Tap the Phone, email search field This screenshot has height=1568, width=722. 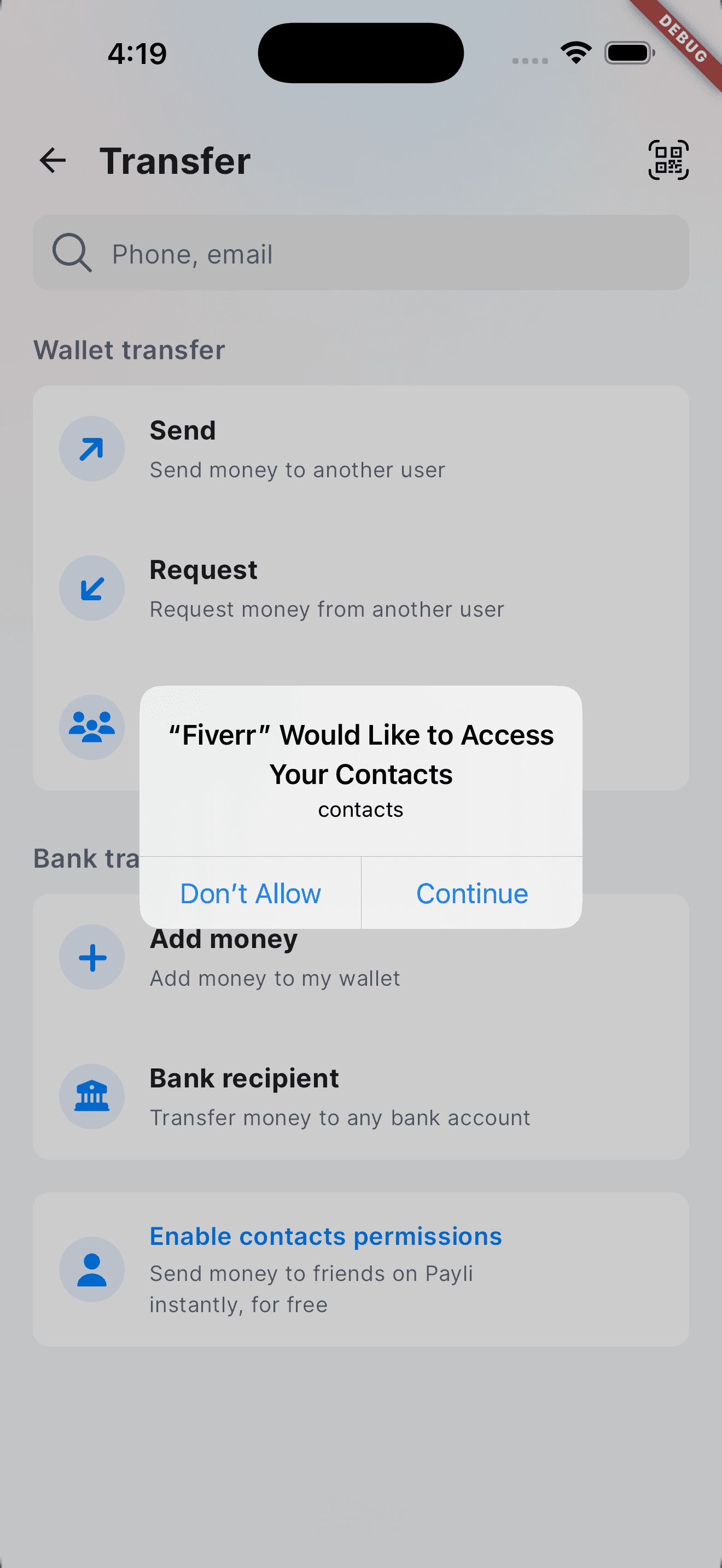(361, 253)
